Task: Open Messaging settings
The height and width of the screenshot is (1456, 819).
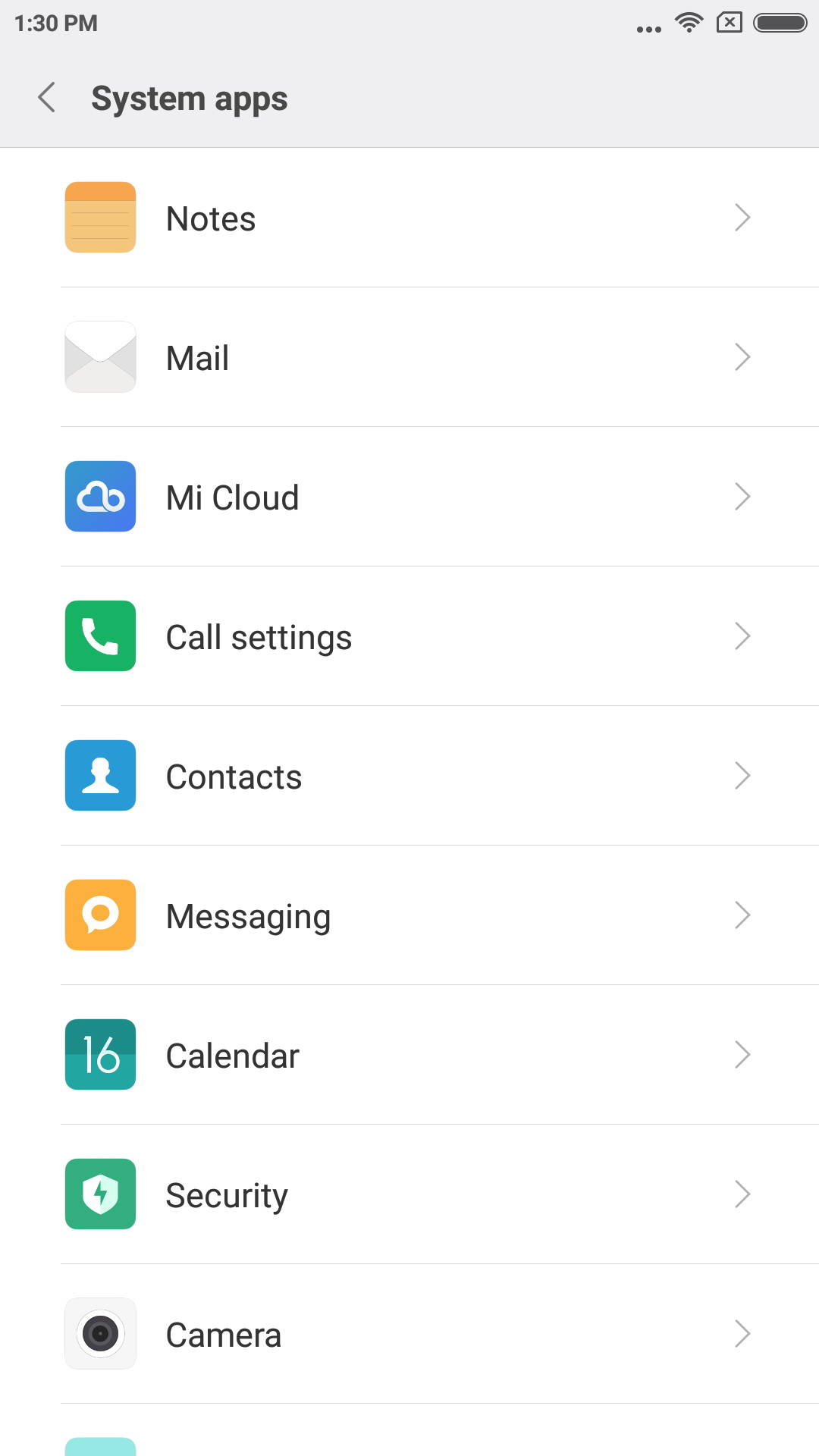Action: click(x=409, y=915)
